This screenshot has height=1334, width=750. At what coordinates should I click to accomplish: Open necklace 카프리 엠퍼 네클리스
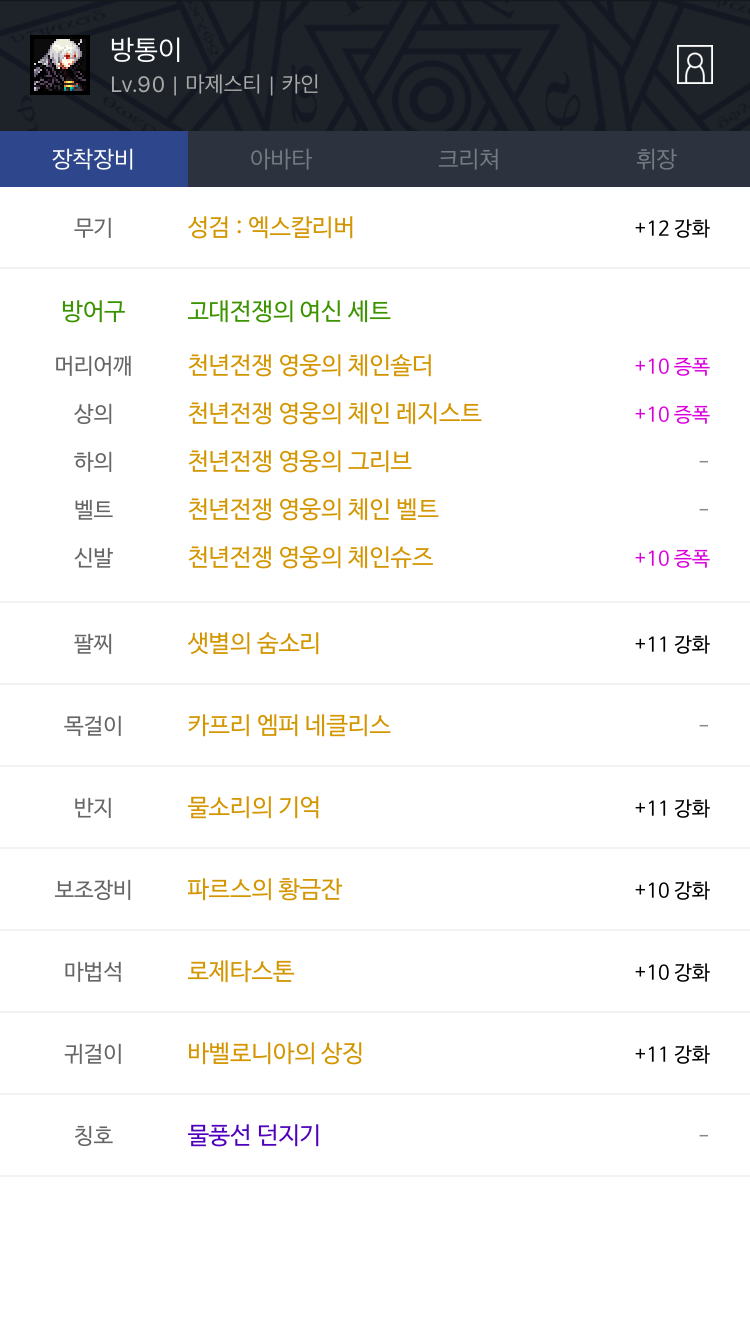289,725
